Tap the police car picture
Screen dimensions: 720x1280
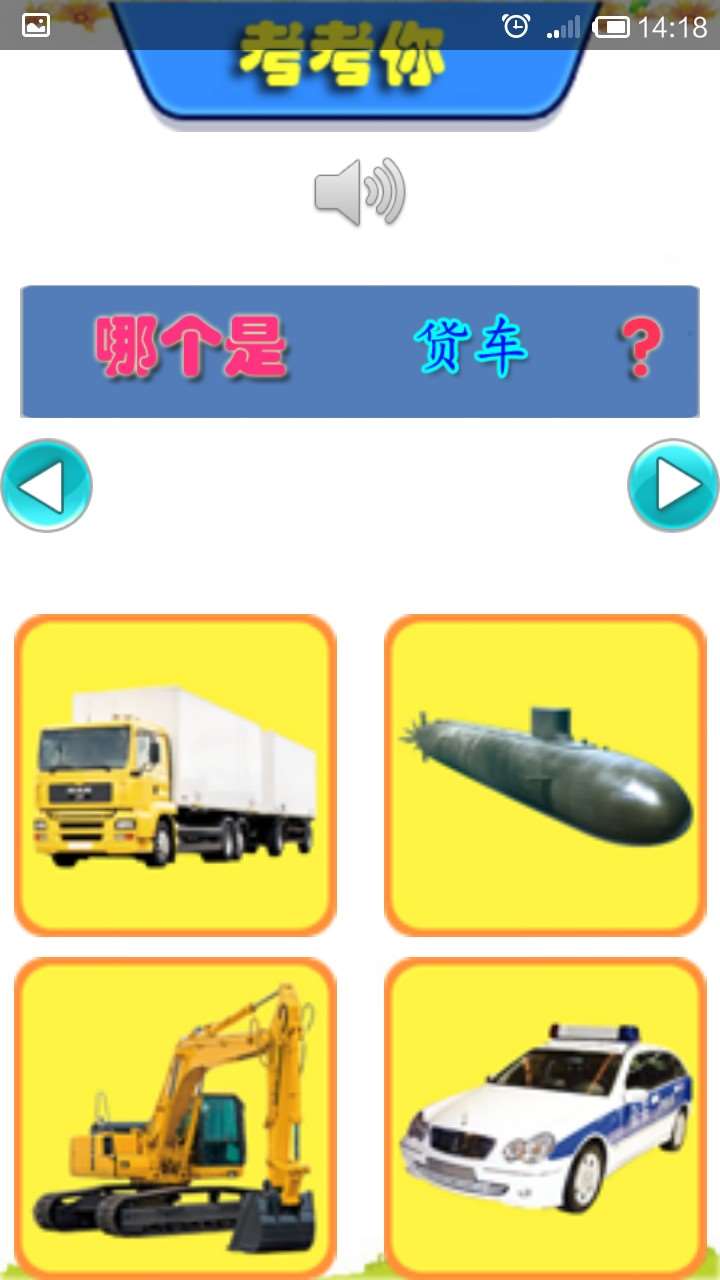click(546, 1115)
